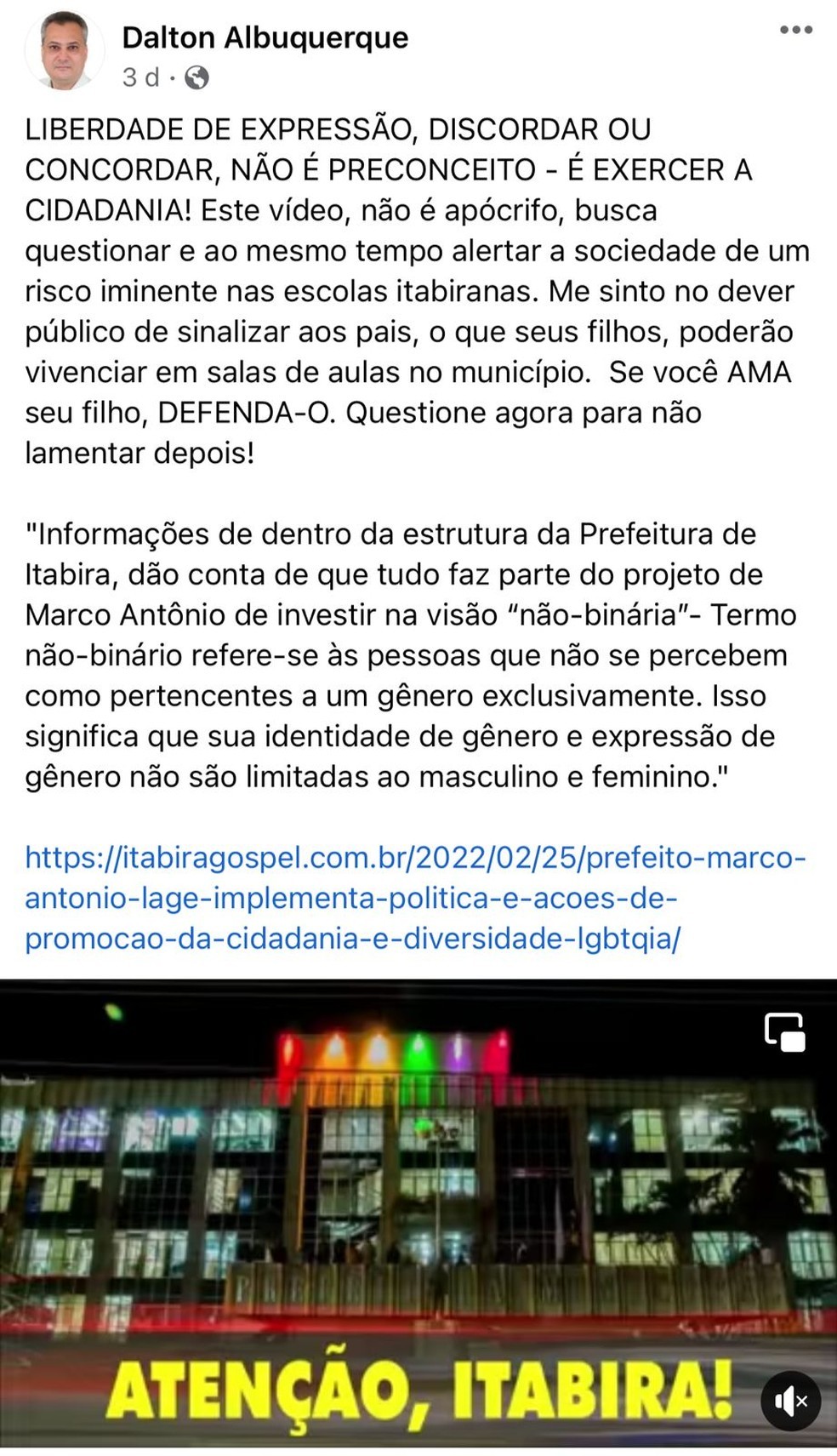Open Dalton Albuquerque's profile picture
This screenshot has width=837, height=1456.
pyautogui.click(x=65, y=53)
